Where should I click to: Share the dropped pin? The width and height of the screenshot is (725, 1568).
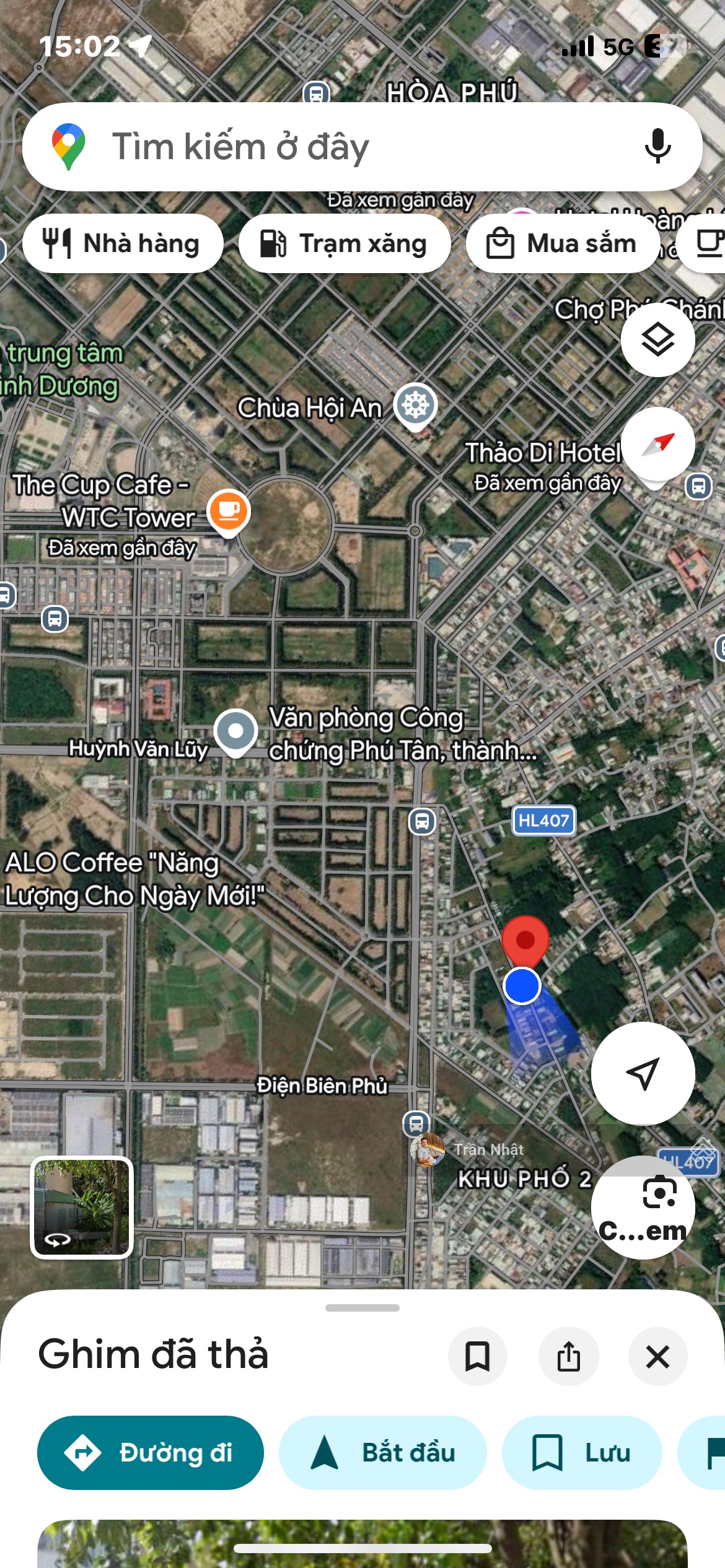click(568, 1356)
